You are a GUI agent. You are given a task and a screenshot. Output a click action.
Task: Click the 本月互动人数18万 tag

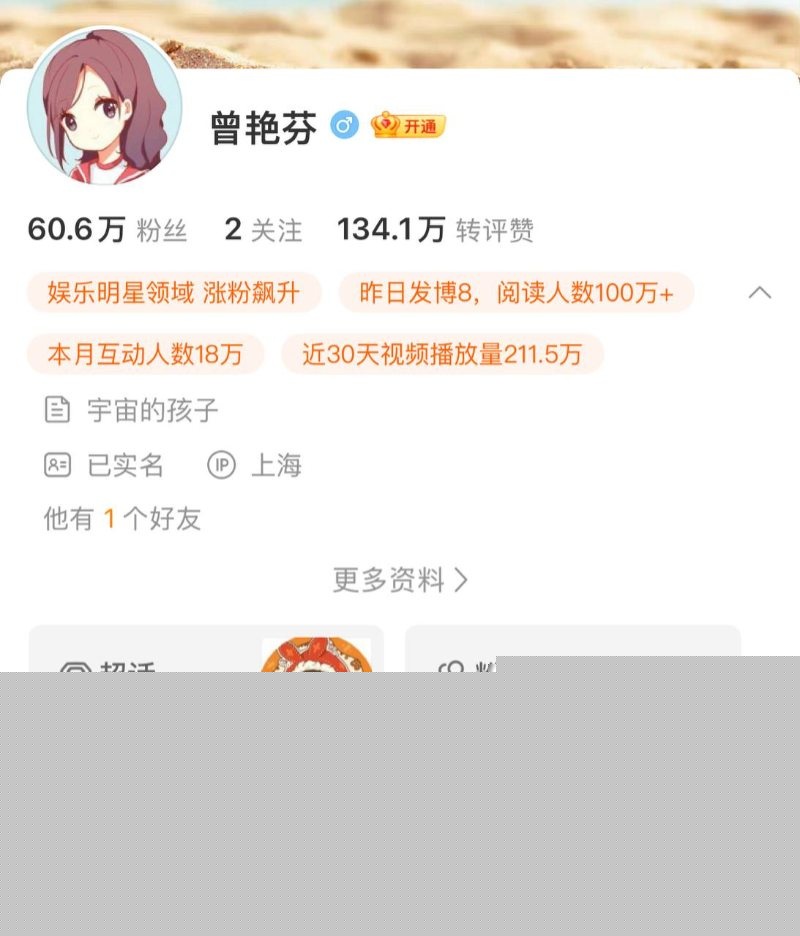coord(146,355)
